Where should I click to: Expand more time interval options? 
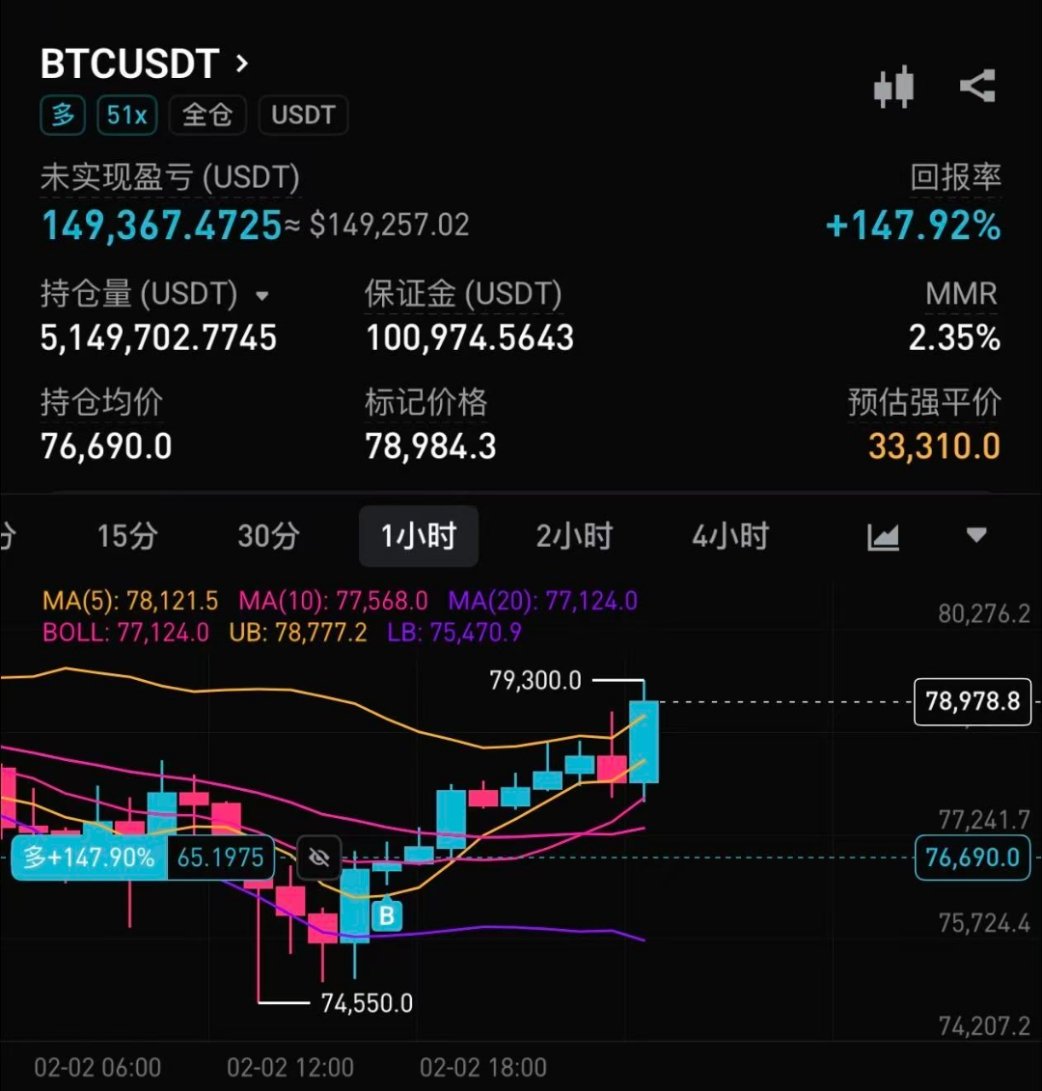pos(977,535)
